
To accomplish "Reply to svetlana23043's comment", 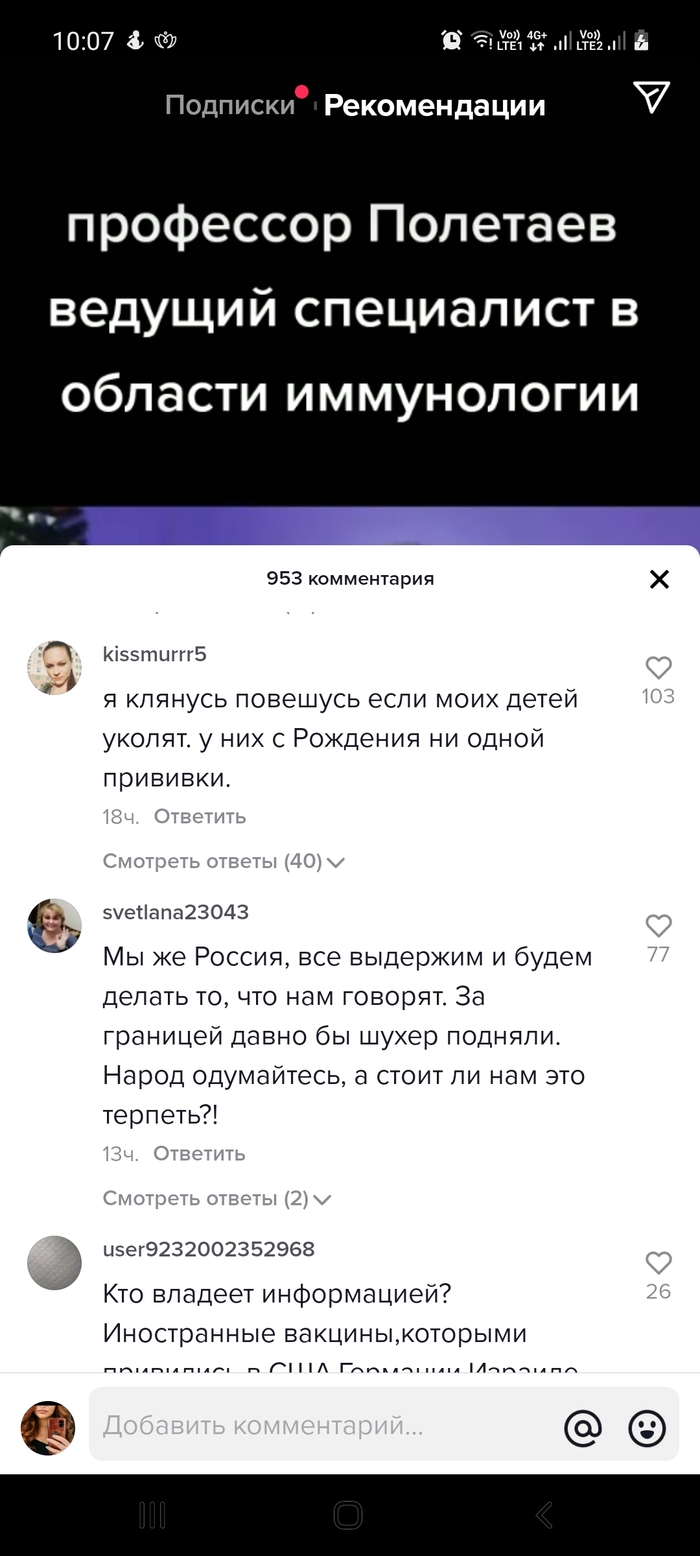I will [x=199, y=1153].
